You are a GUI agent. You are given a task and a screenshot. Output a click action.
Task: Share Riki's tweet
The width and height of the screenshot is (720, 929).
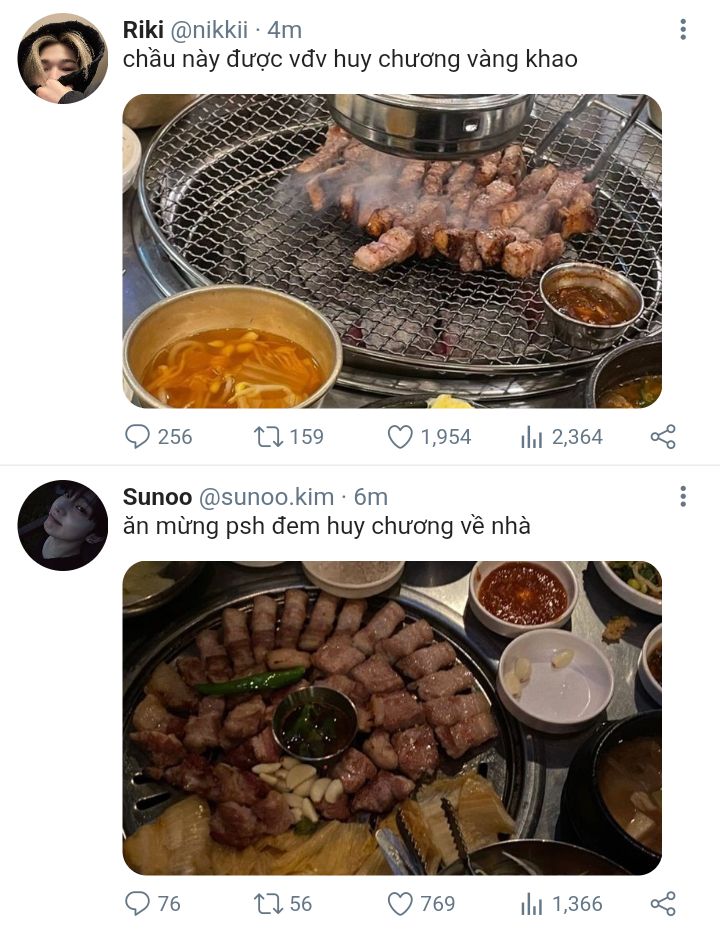tap(663, 437)
